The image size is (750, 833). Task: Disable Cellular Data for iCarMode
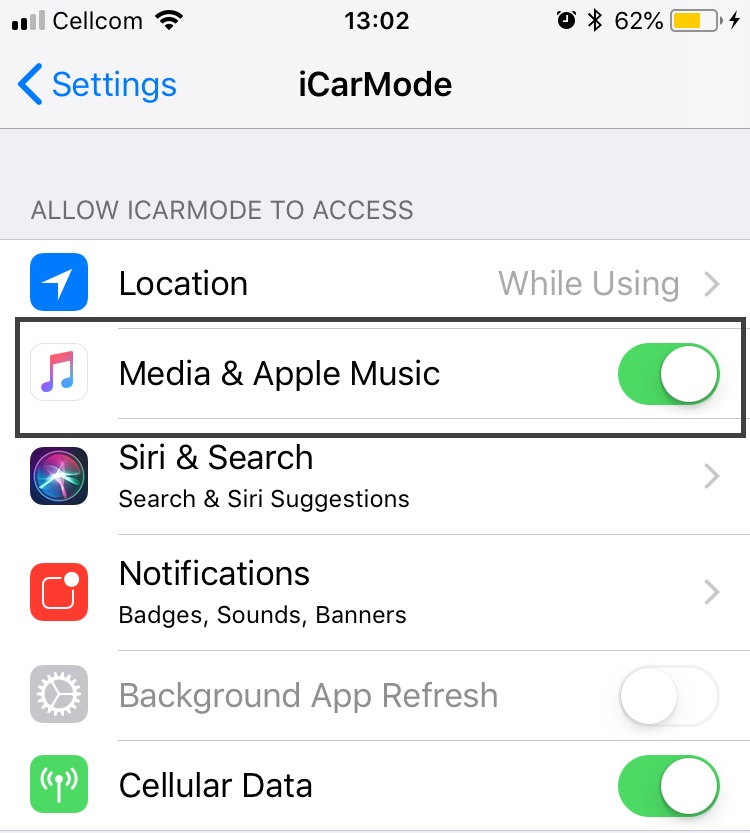tap(669, 786)
